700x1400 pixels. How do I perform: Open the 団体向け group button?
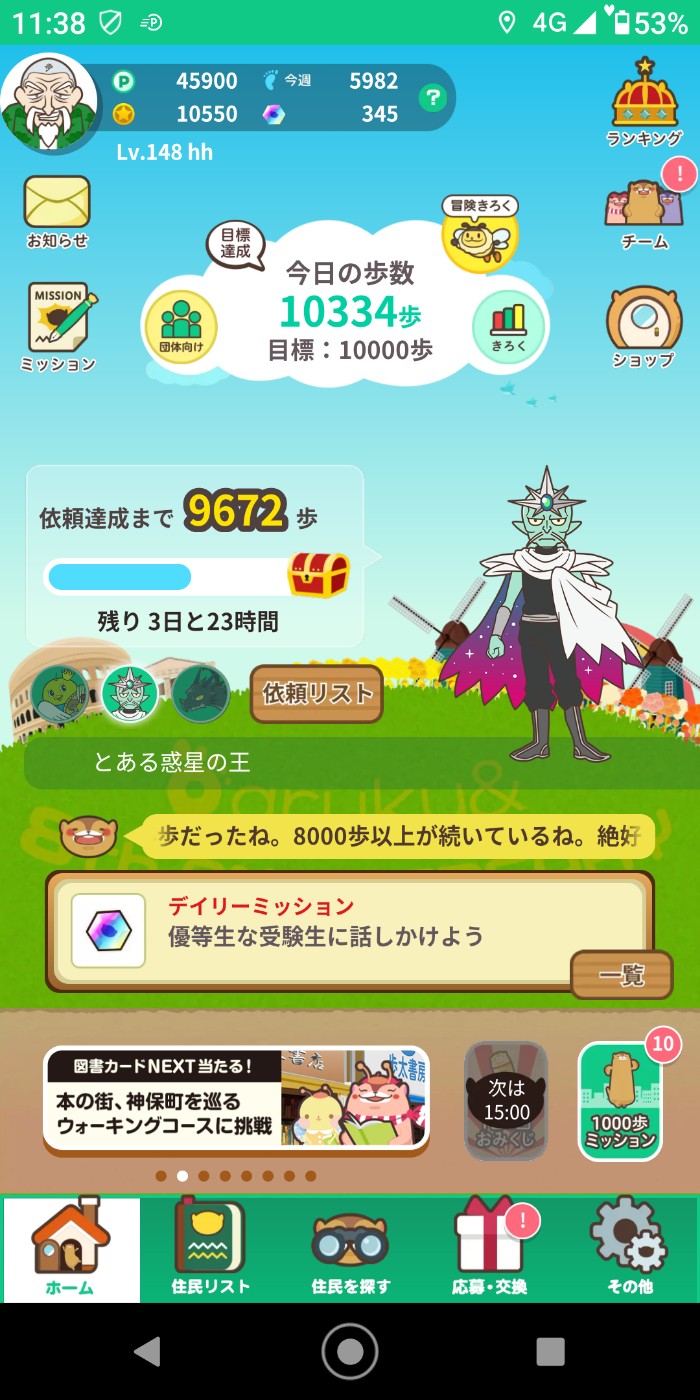click(181, 326)
